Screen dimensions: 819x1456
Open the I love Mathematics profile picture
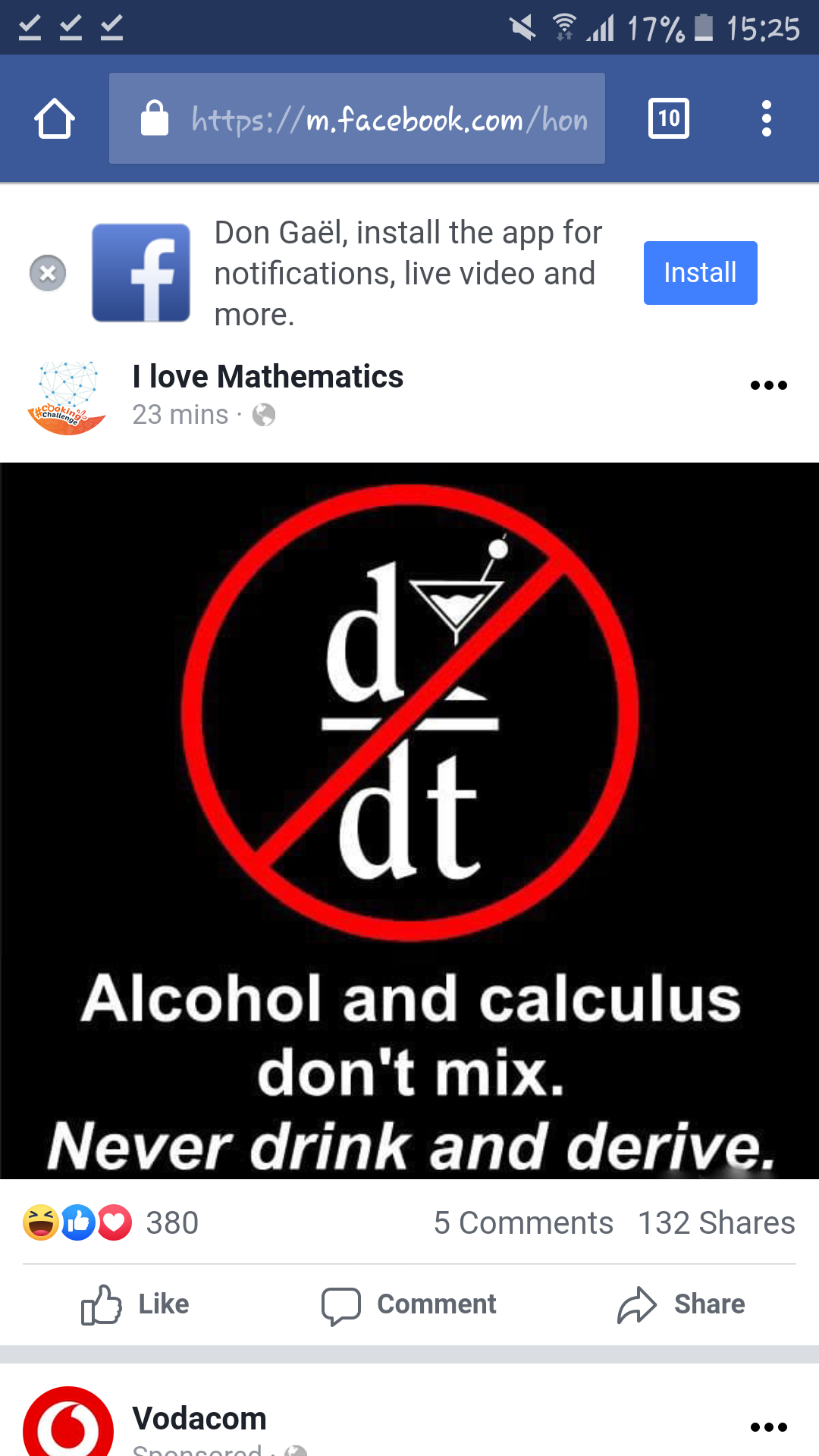(x=67, y=397)
